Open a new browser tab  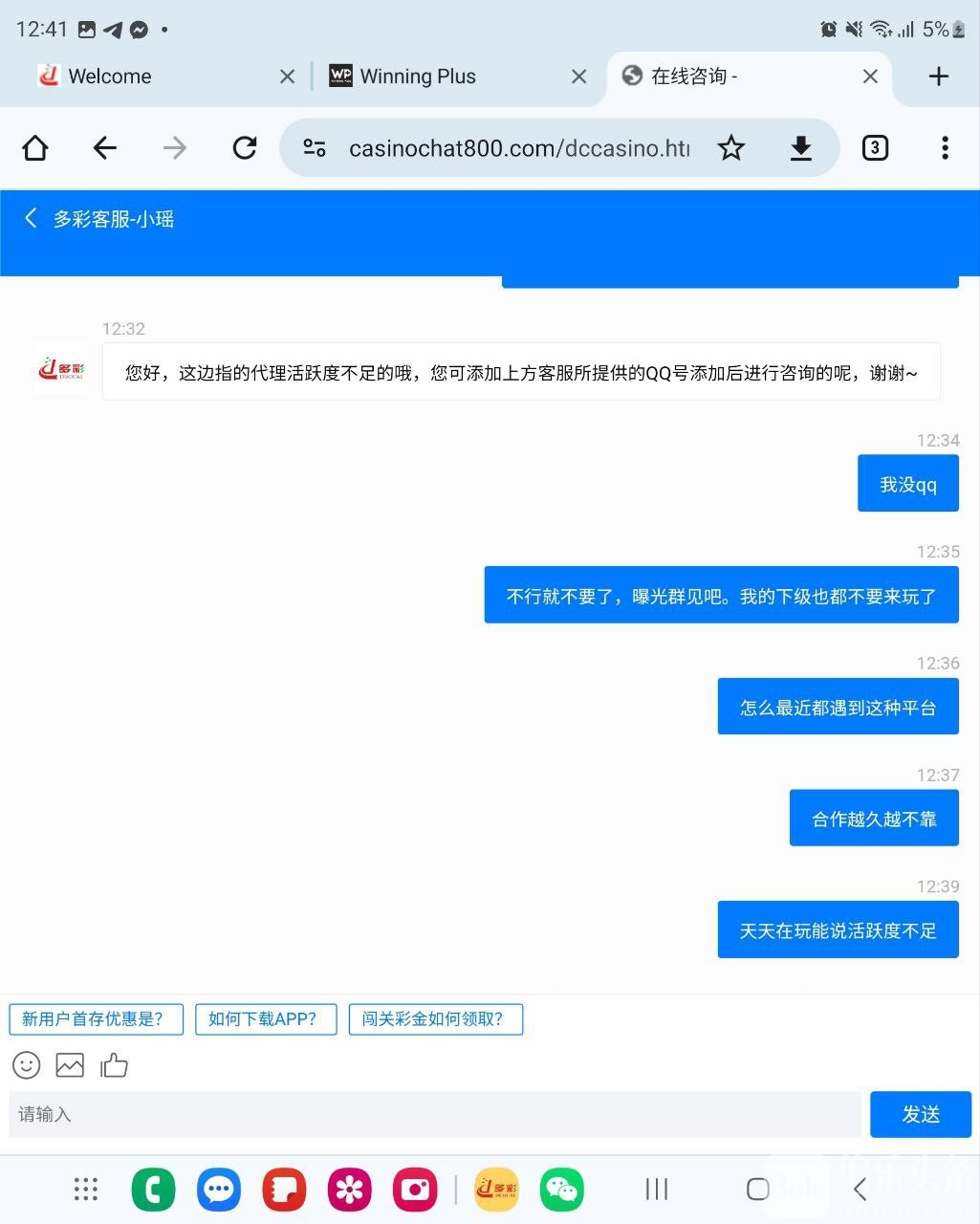click(x=939, y=76)
